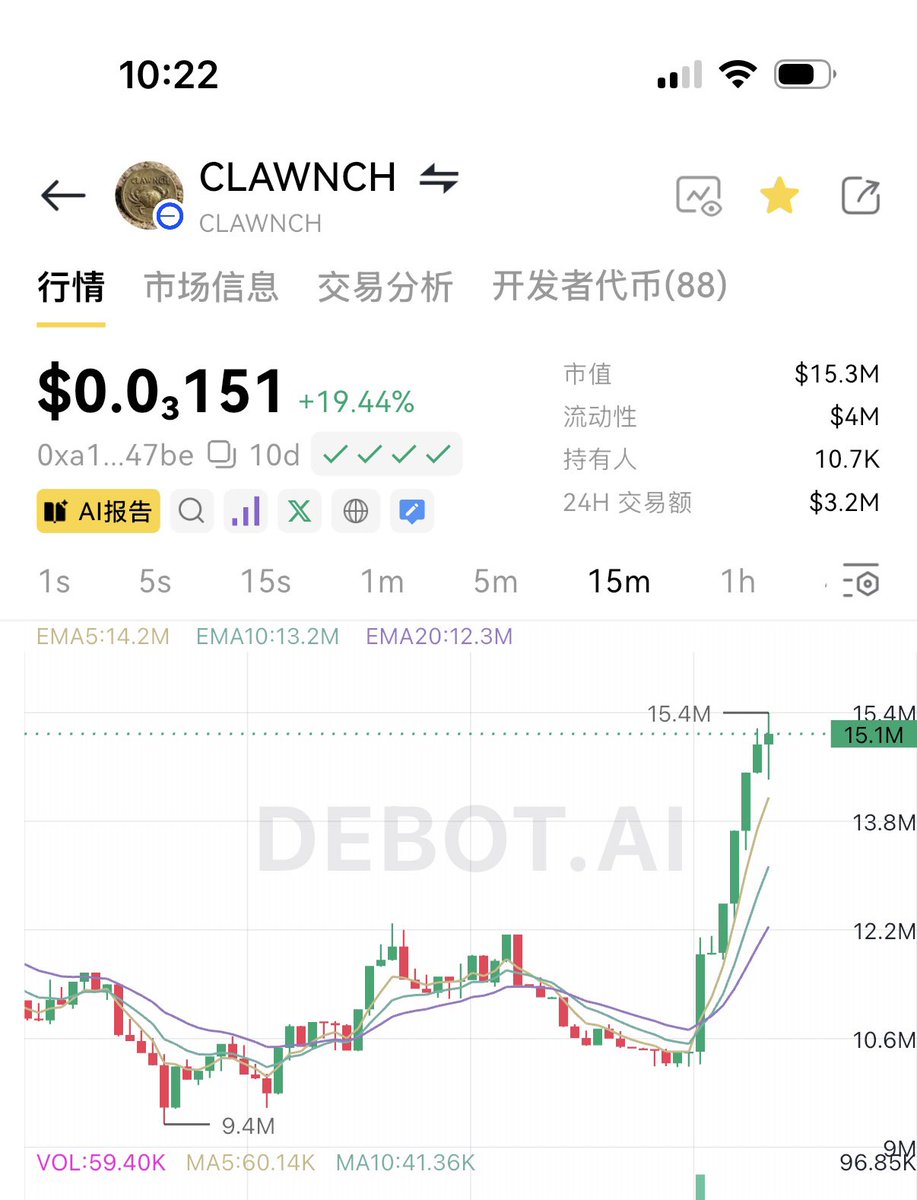Open the chart watch icon
Viewport: 917px width, 1200px height.
pyautogui.click(x=698, y=196)
